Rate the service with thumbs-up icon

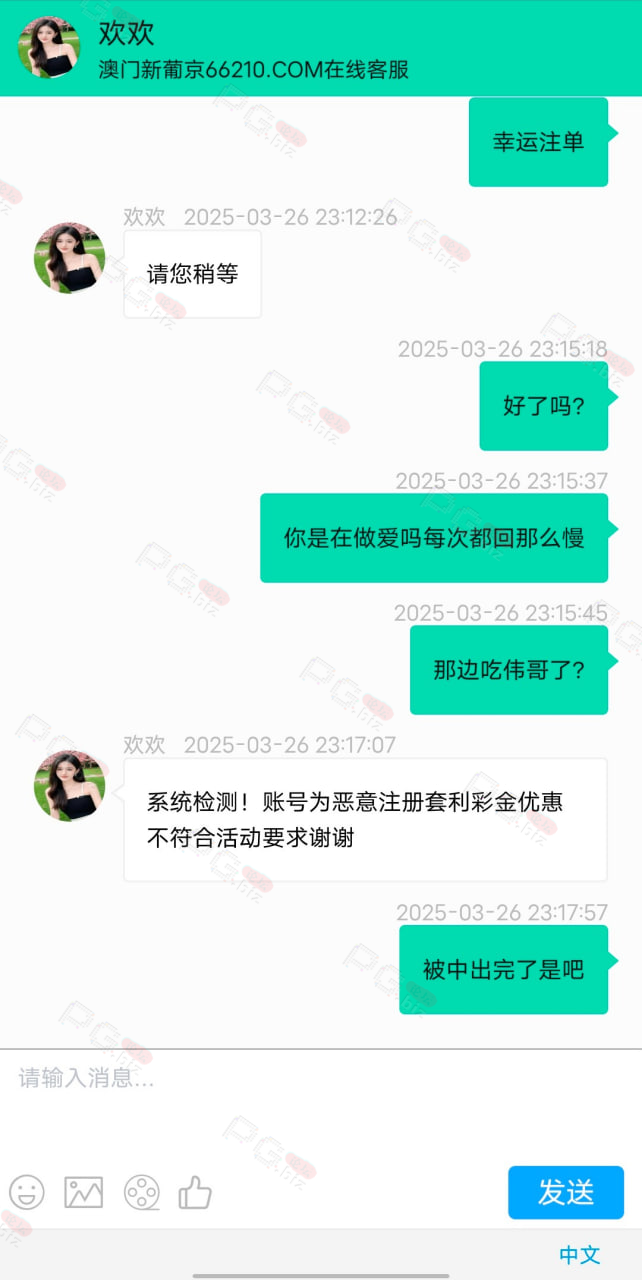195,1192
